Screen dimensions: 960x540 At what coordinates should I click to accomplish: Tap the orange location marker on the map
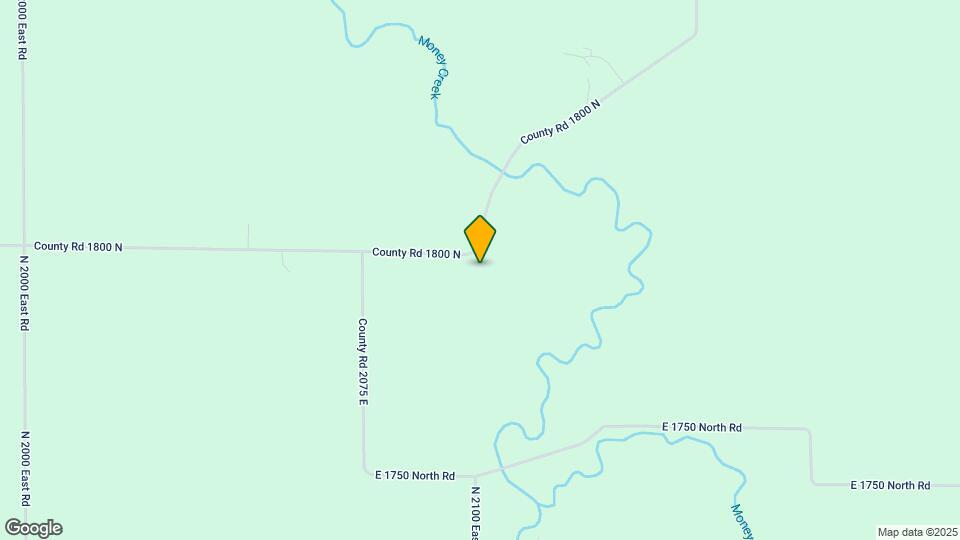tap(480, 239)
